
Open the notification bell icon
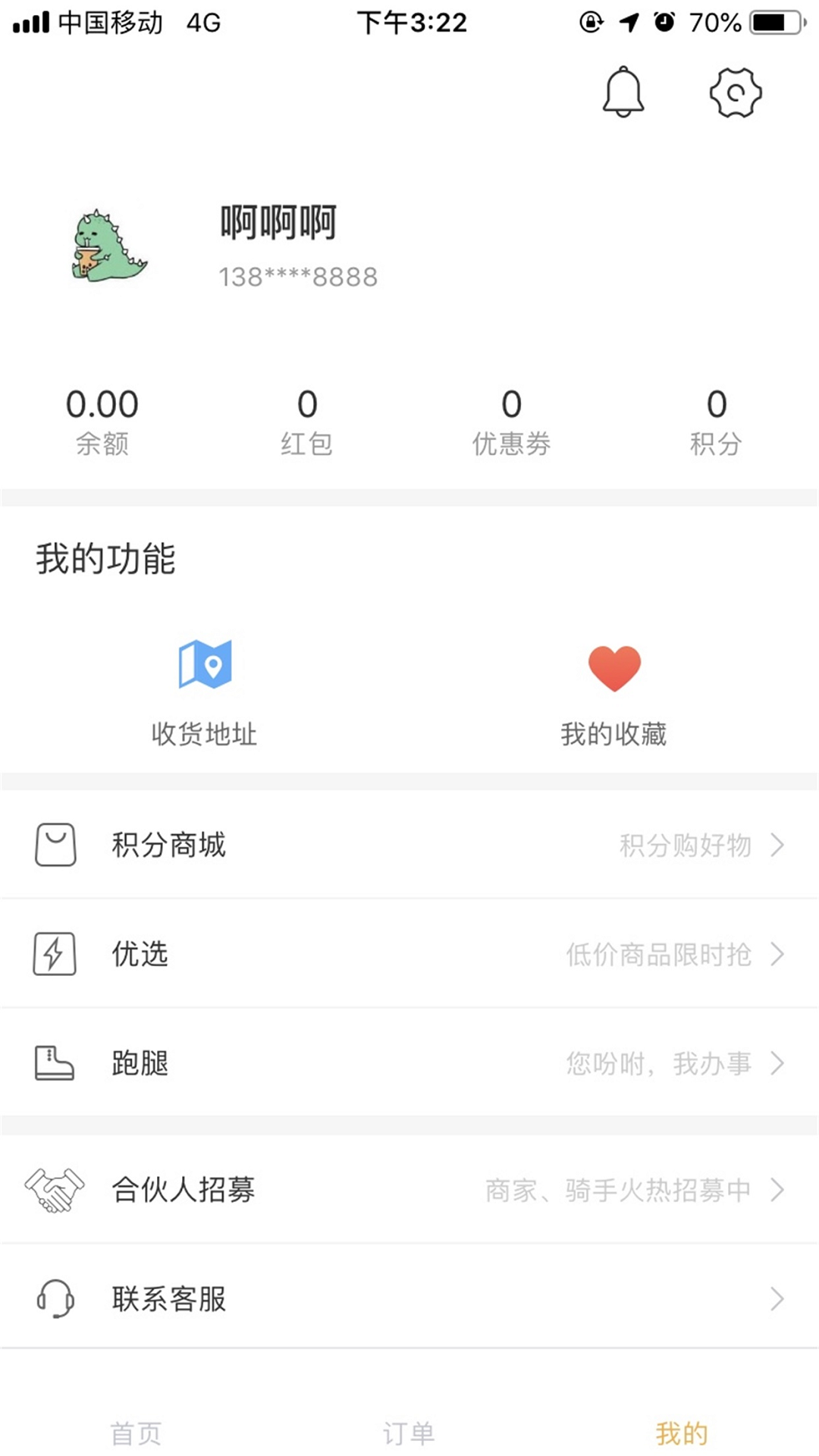[x=622, y=91]
